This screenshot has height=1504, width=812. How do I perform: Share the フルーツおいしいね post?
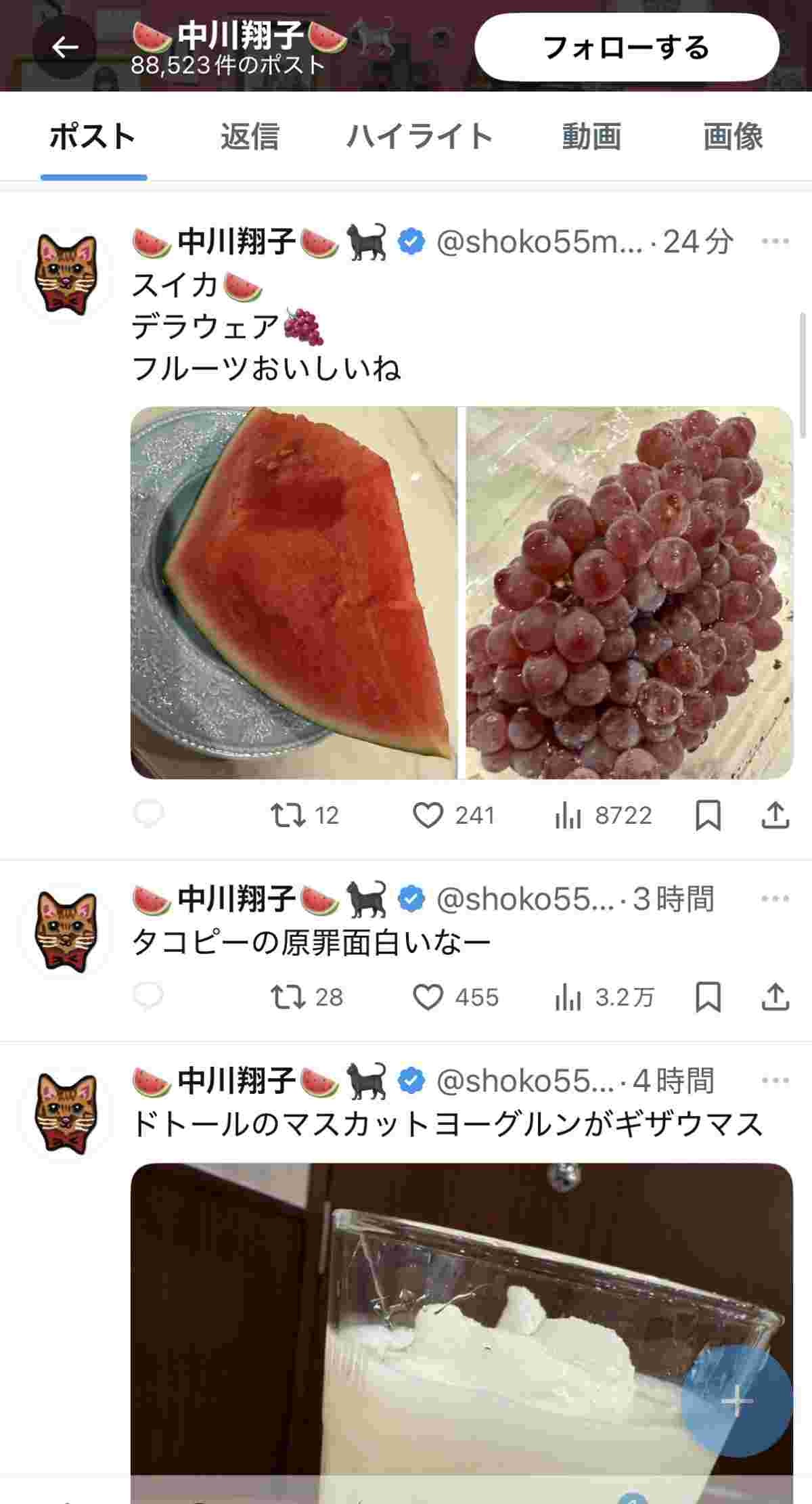pos(775,816)
